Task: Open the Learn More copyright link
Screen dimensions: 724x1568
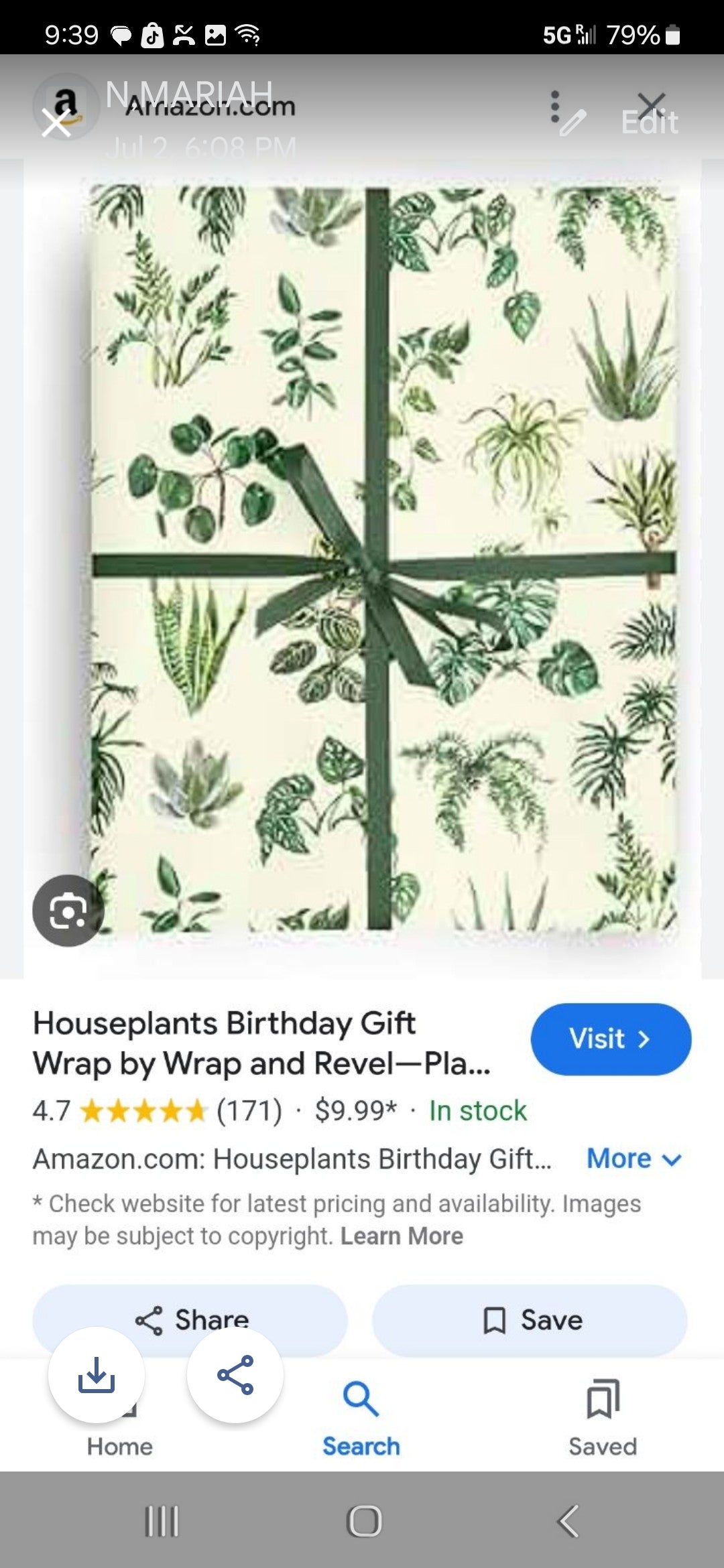Action: pyautogui.click(x=402, y=1236)
